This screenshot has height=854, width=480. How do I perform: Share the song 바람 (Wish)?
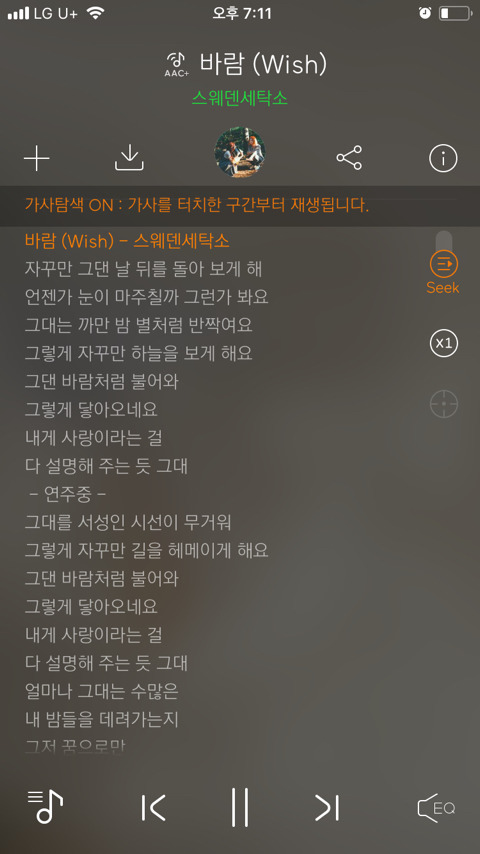tap(349, 158)
